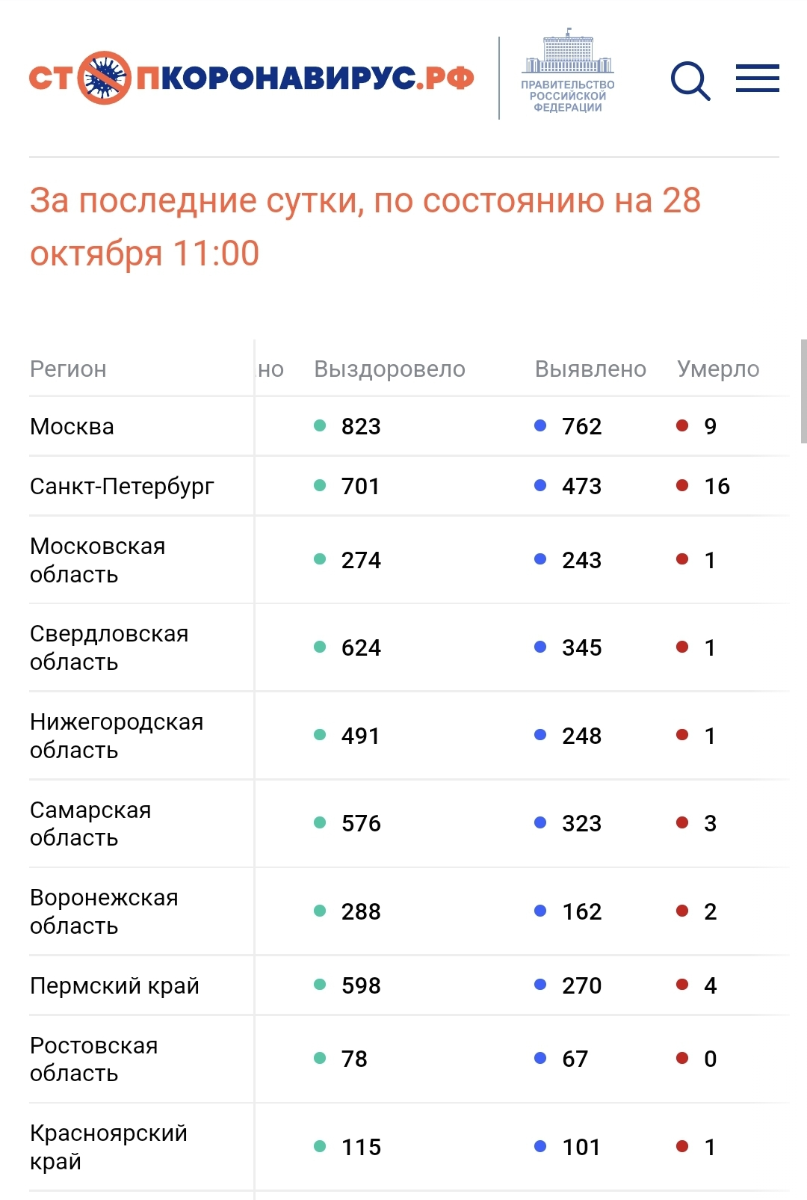Open the hamburger navigation menu
This screenshot has height=1200, width=807.
point(757,79)
